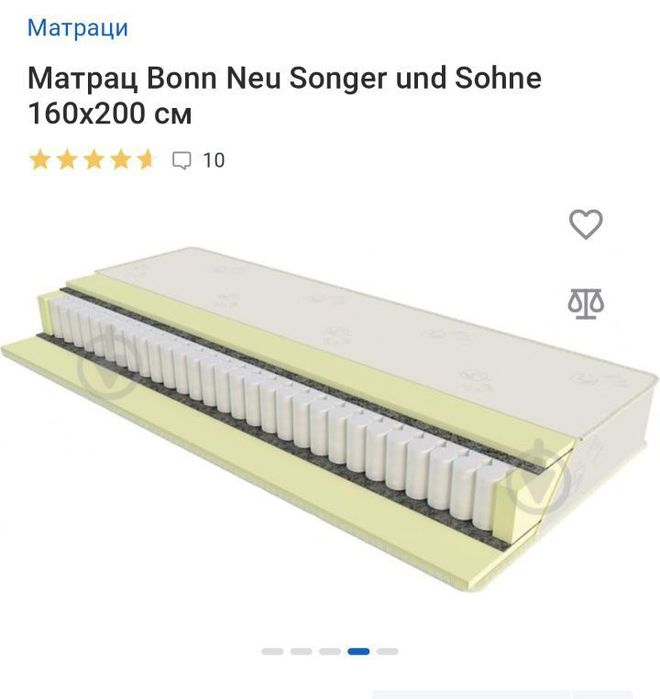Add the mattress to favorites

pyautogui.click(x=586, y=224)
